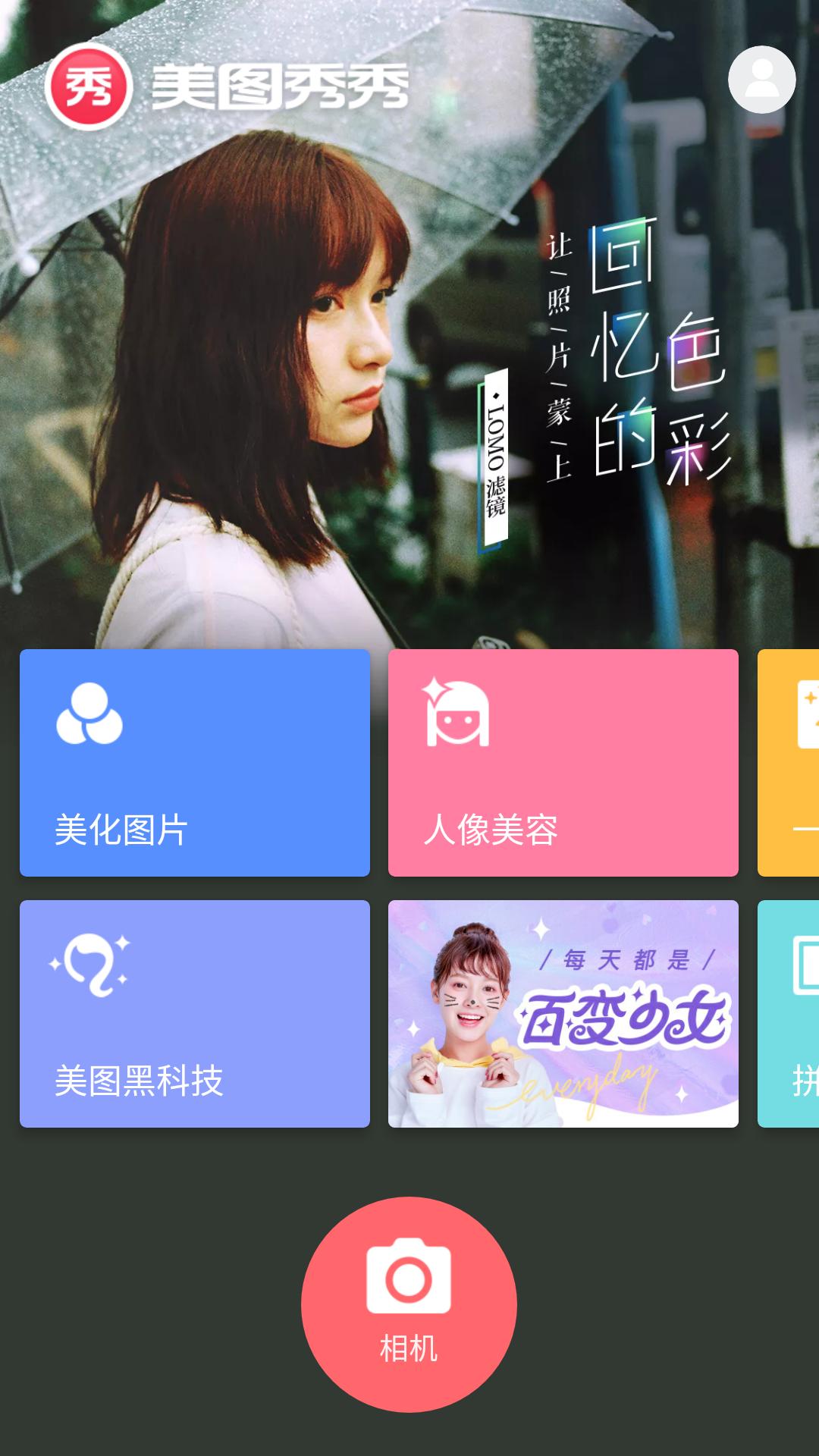Open the user profile avatar

pos(761,80)
